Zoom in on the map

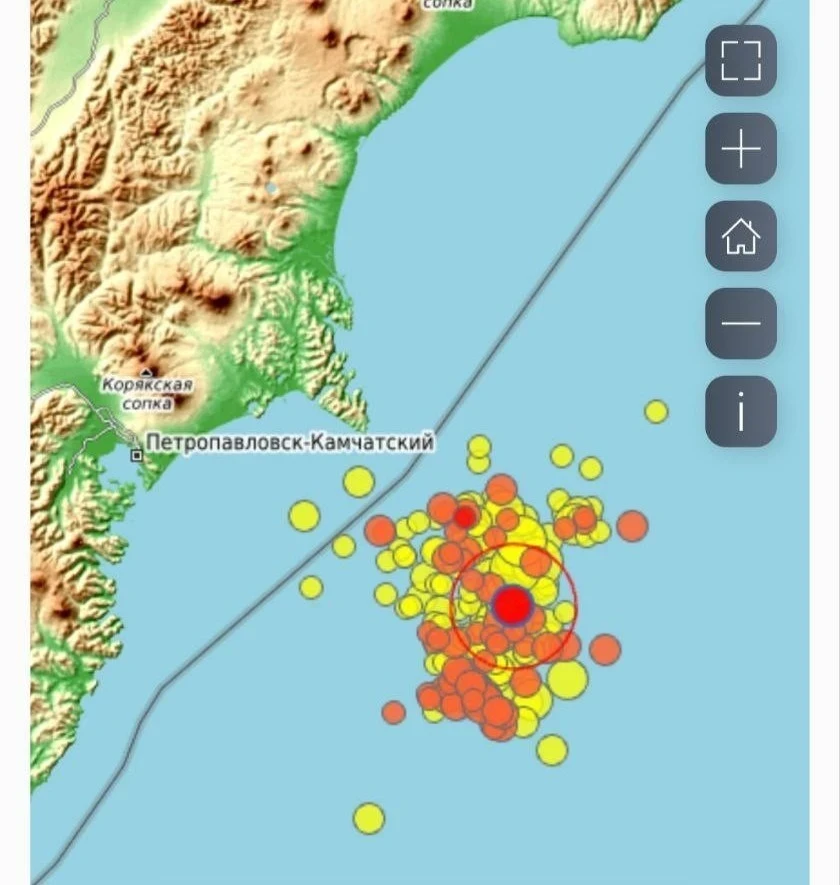[x=741, y=149]
